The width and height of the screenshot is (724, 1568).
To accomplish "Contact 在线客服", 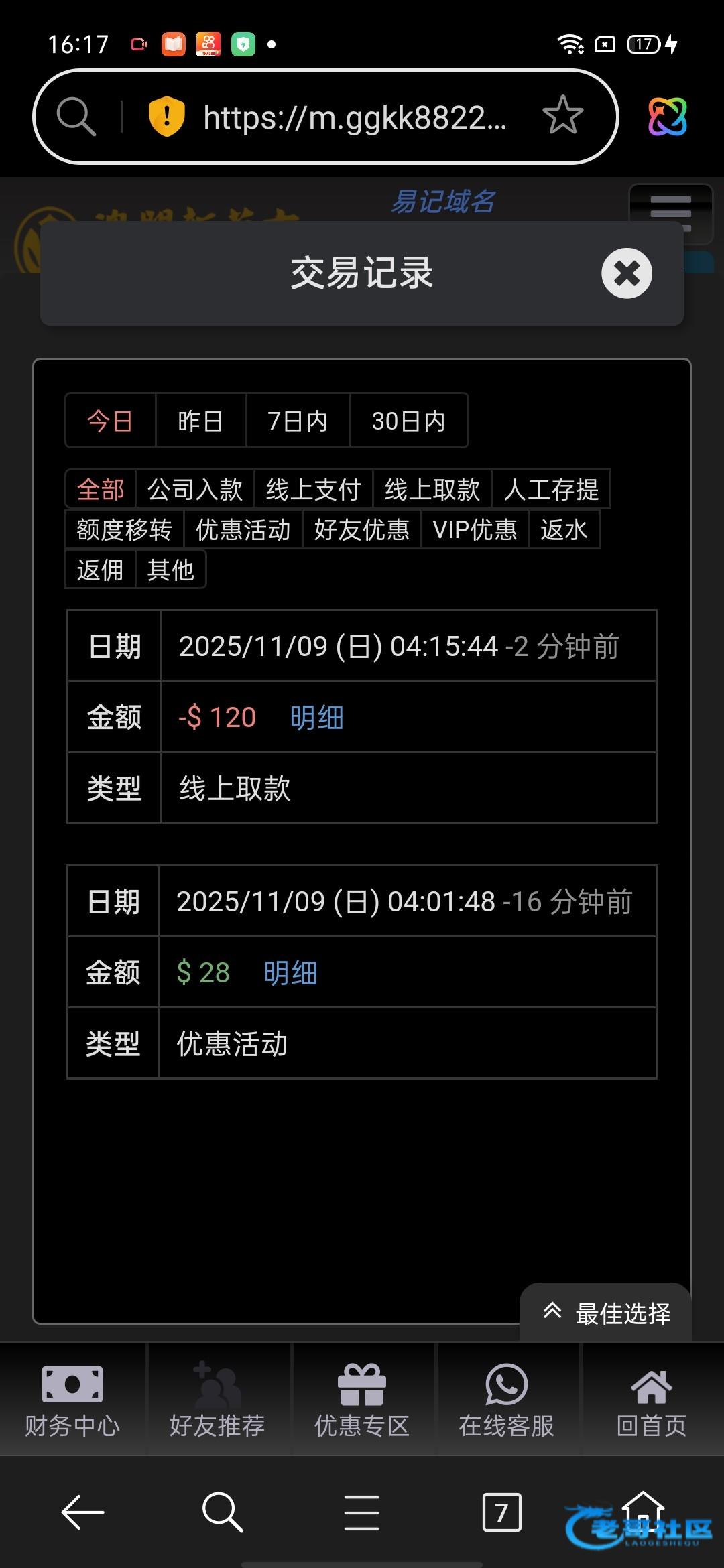I will (x=507, y=1400).
